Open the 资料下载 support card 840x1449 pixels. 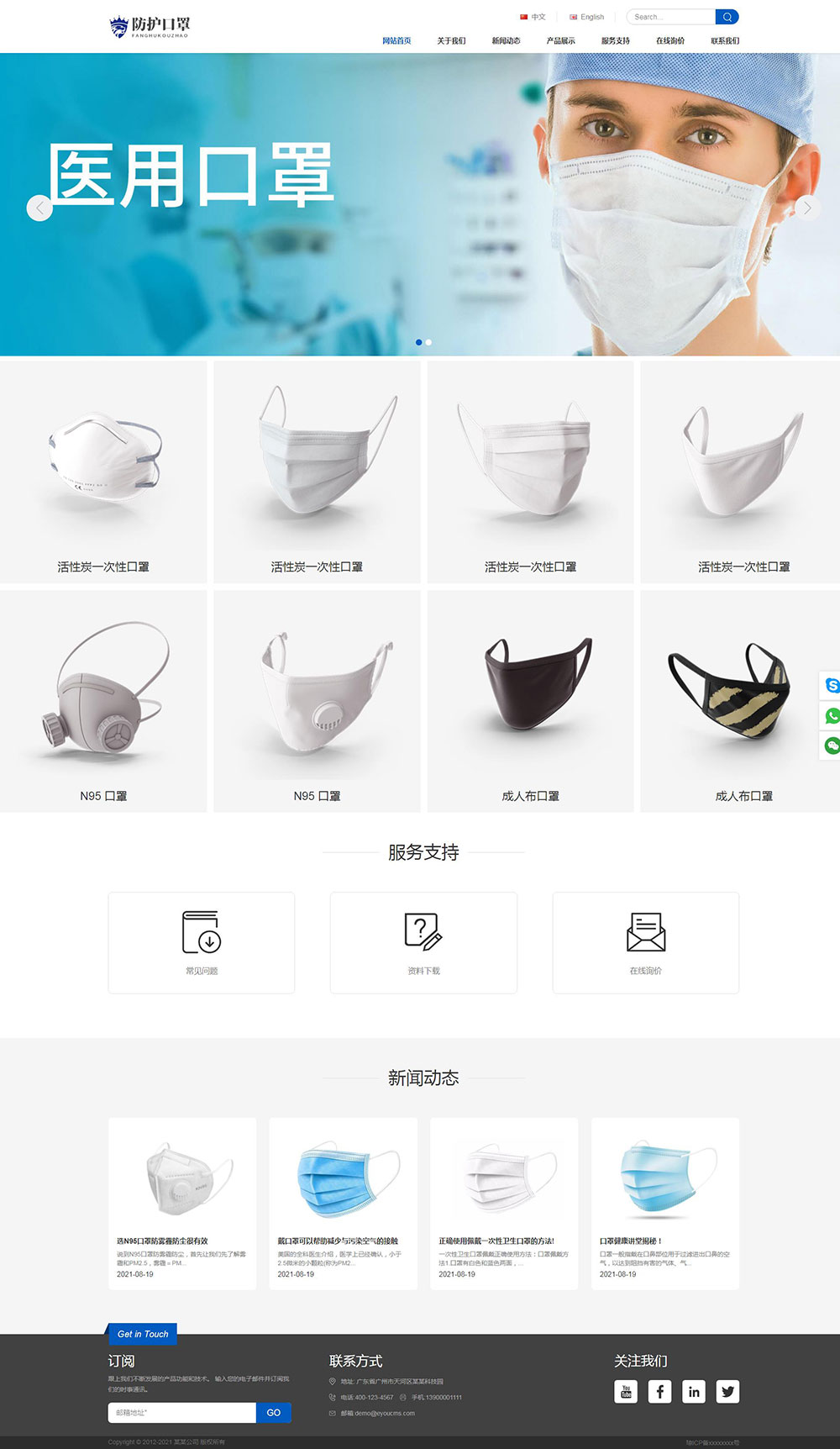pos(423,942)
